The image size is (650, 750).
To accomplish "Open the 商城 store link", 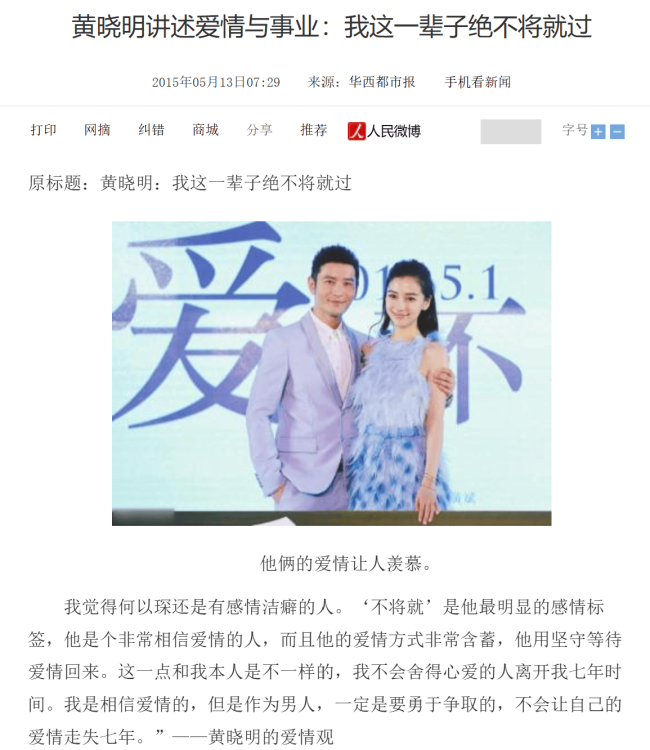I will coord(205,130).
